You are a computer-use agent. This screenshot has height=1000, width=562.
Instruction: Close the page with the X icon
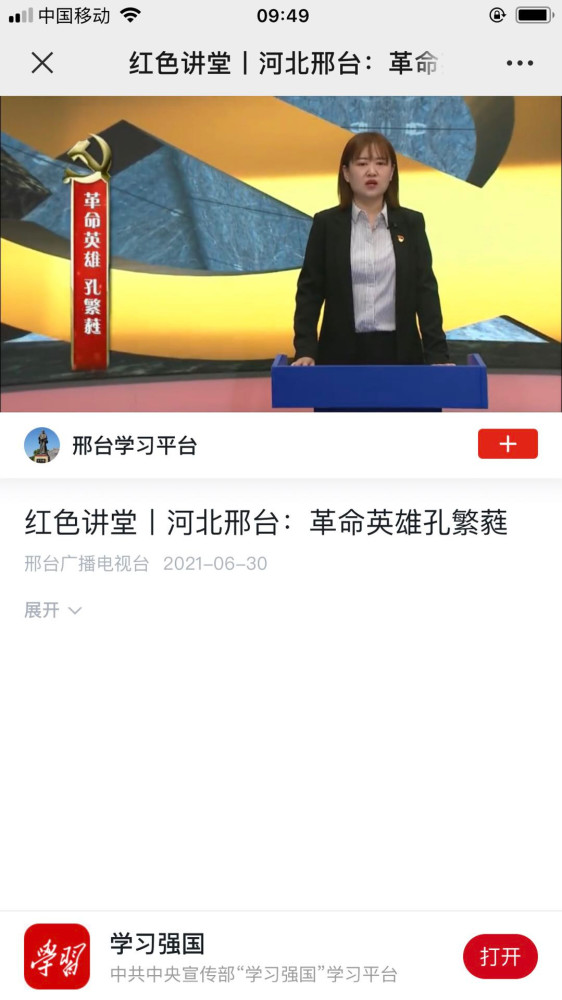tap(42, 63)
